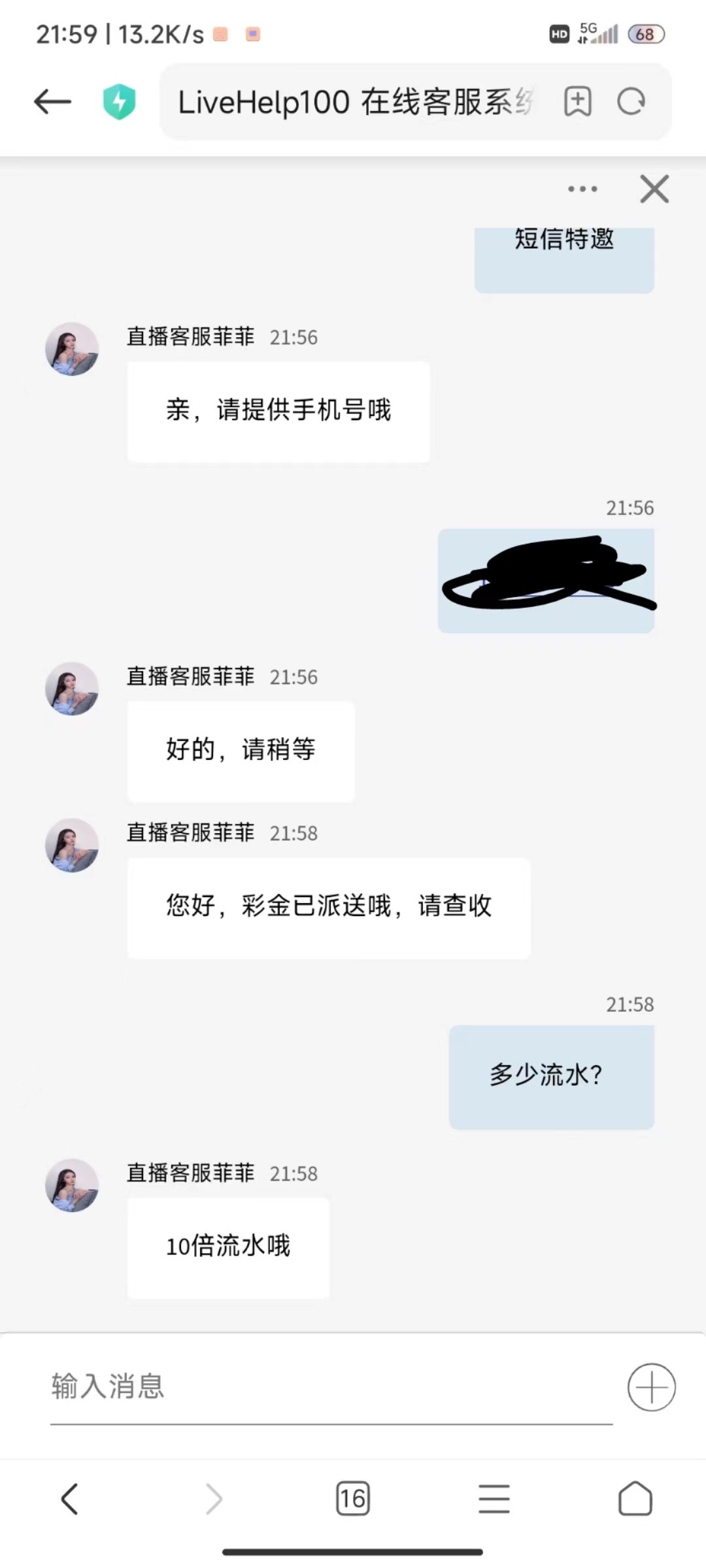Image resolution: width=706 pixels, height=1568 pixels.
Task: Tap the plus icon to add attachment
Action: tap(651, 1386)
